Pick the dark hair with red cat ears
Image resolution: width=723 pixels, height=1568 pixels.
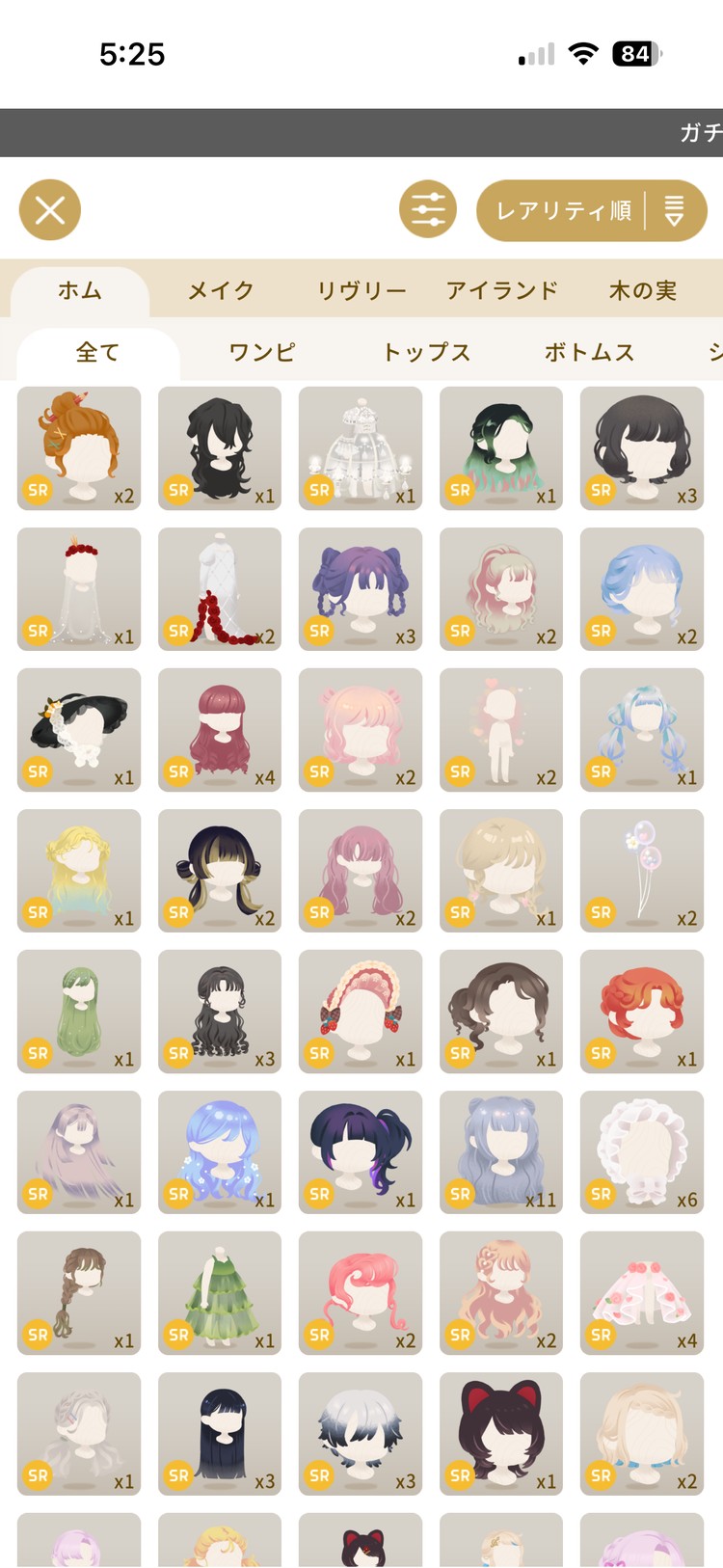coord(501,1434)
